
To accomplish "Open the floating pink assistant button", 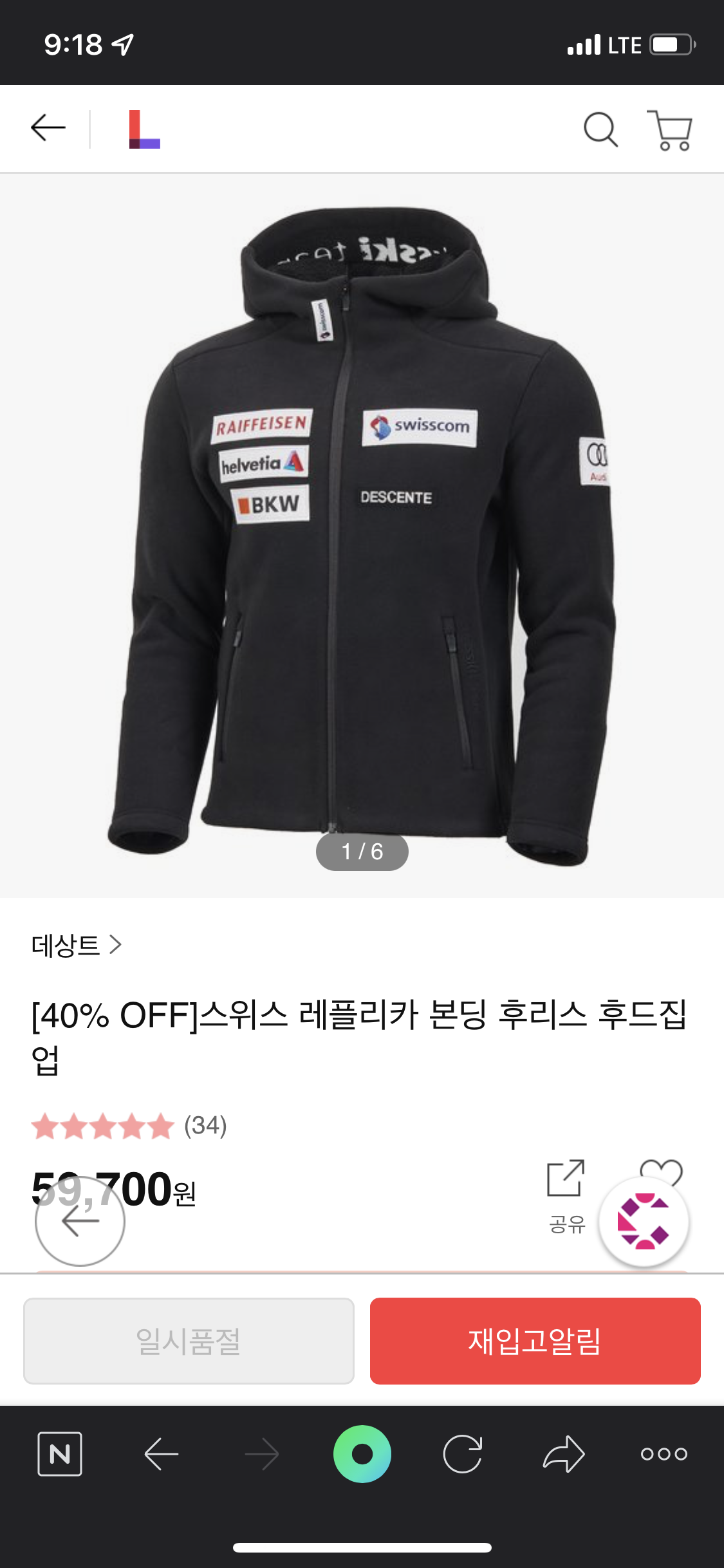I will [644, 1222].
